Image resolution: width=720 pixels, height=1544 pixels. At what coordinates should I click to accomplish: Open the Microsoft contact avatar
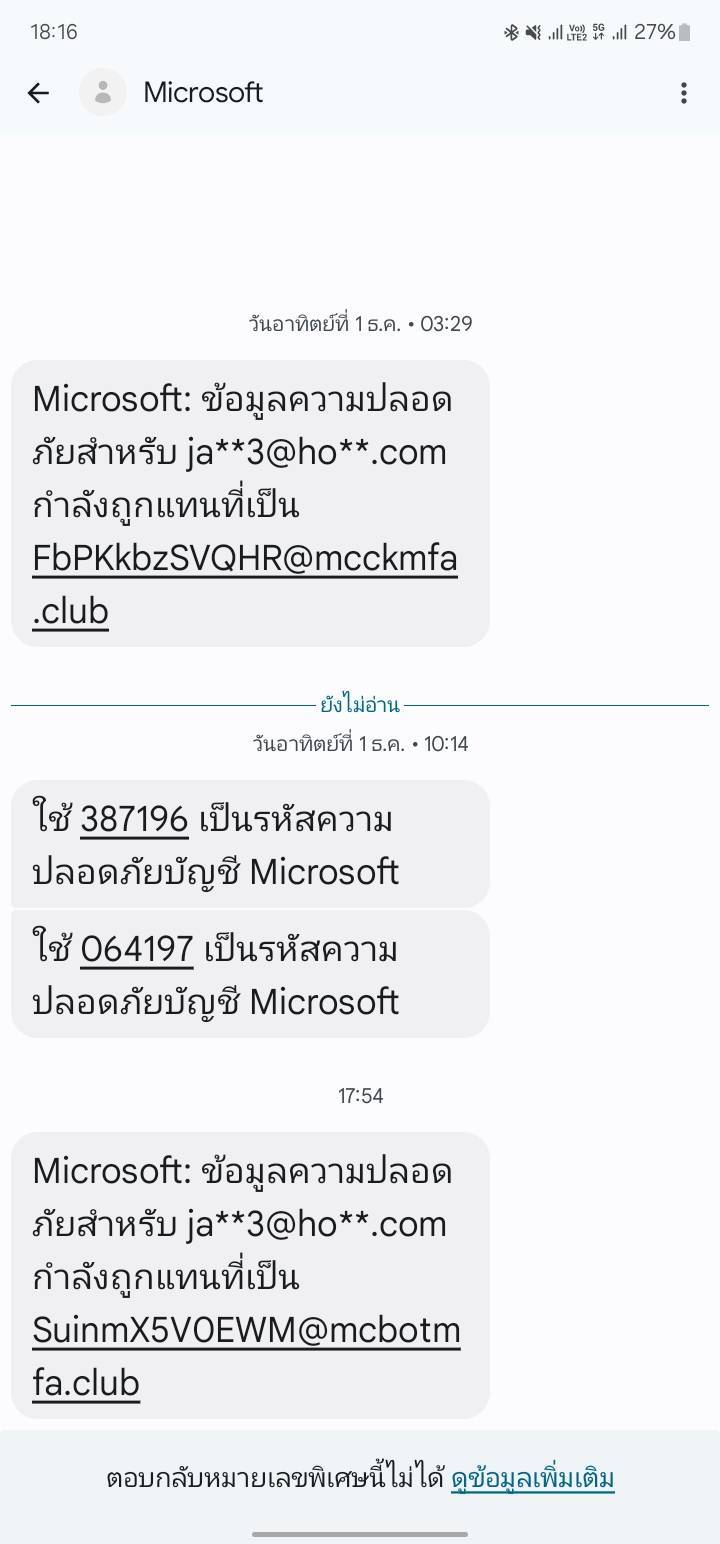click(102, 93)
